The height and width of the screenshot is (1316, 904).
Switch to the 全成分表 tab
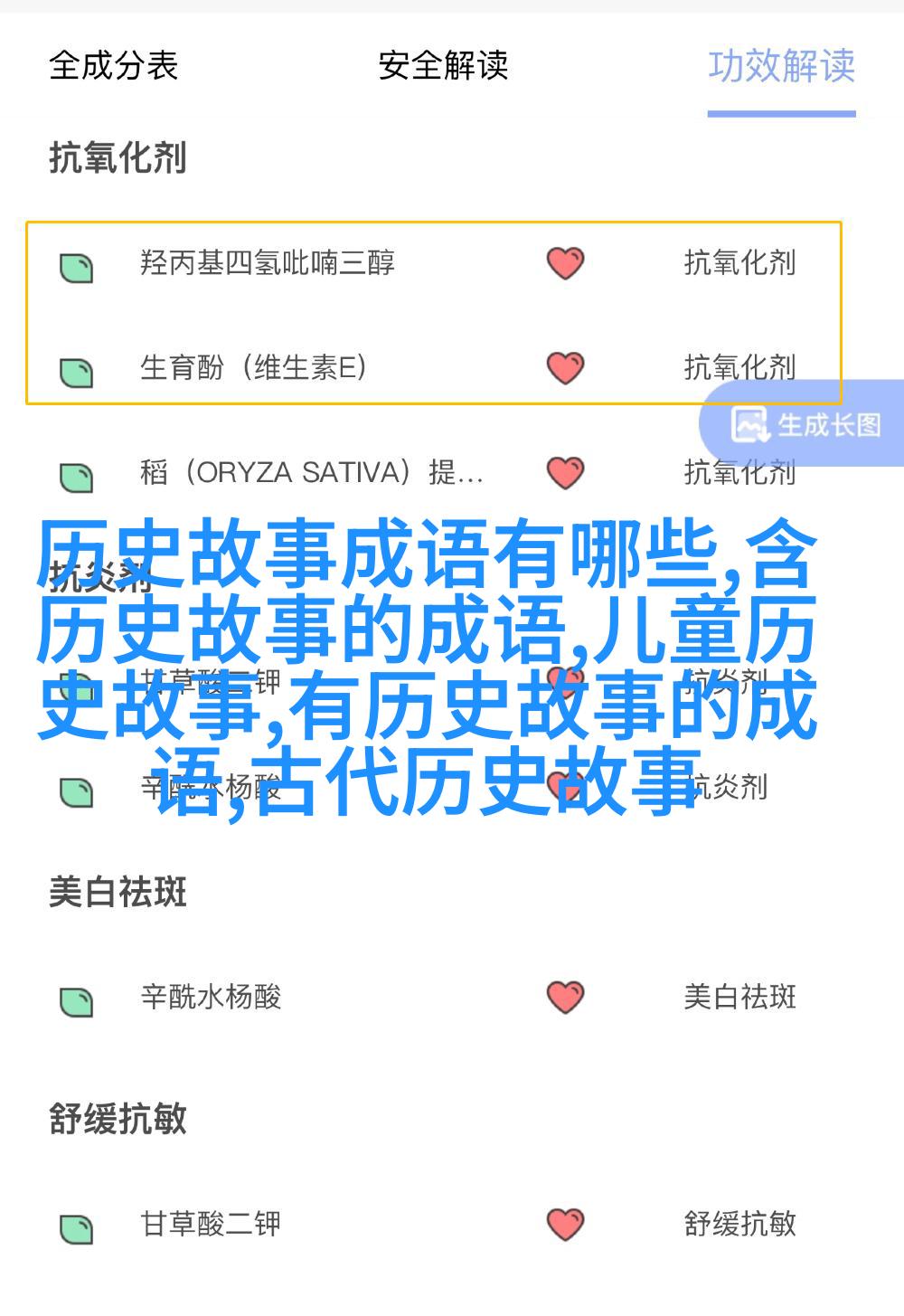pos(113,66)
